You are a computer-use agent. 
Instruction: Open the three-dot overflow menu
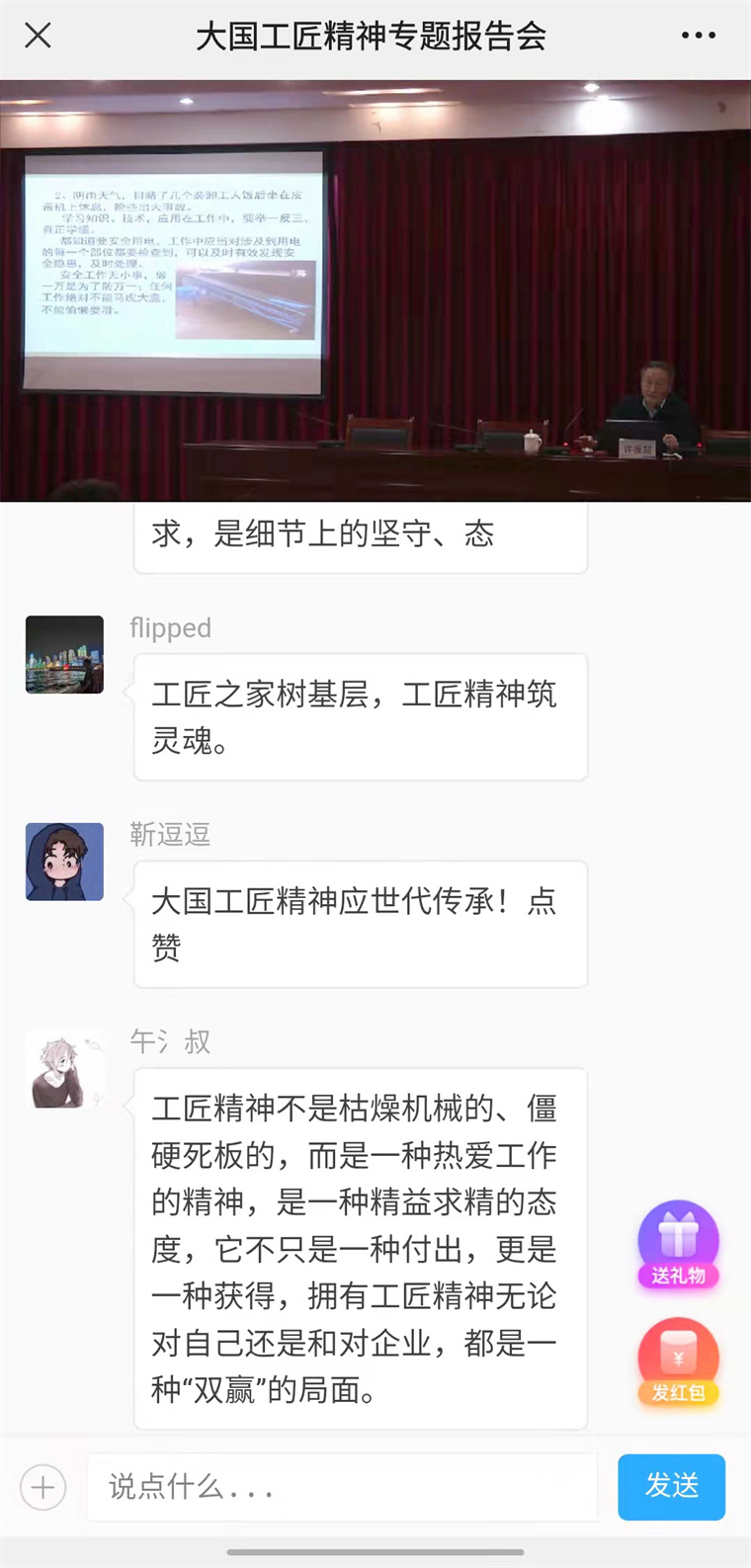click(698, 36)
